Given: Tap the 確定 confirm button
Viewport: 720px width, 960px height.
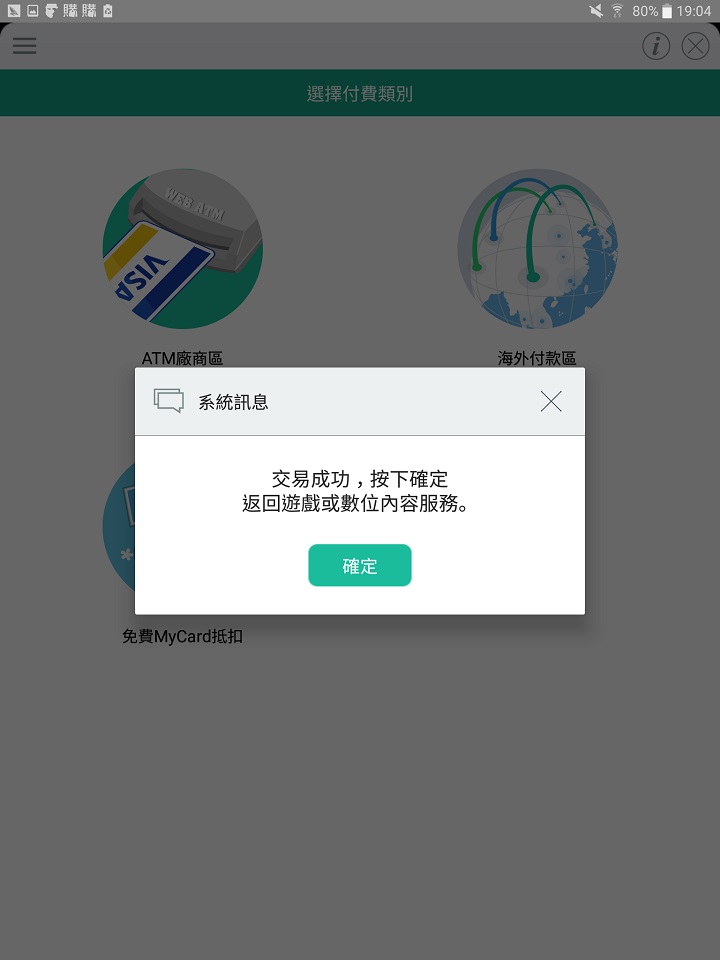Looking at the screenshot, I should pos(359,565).
